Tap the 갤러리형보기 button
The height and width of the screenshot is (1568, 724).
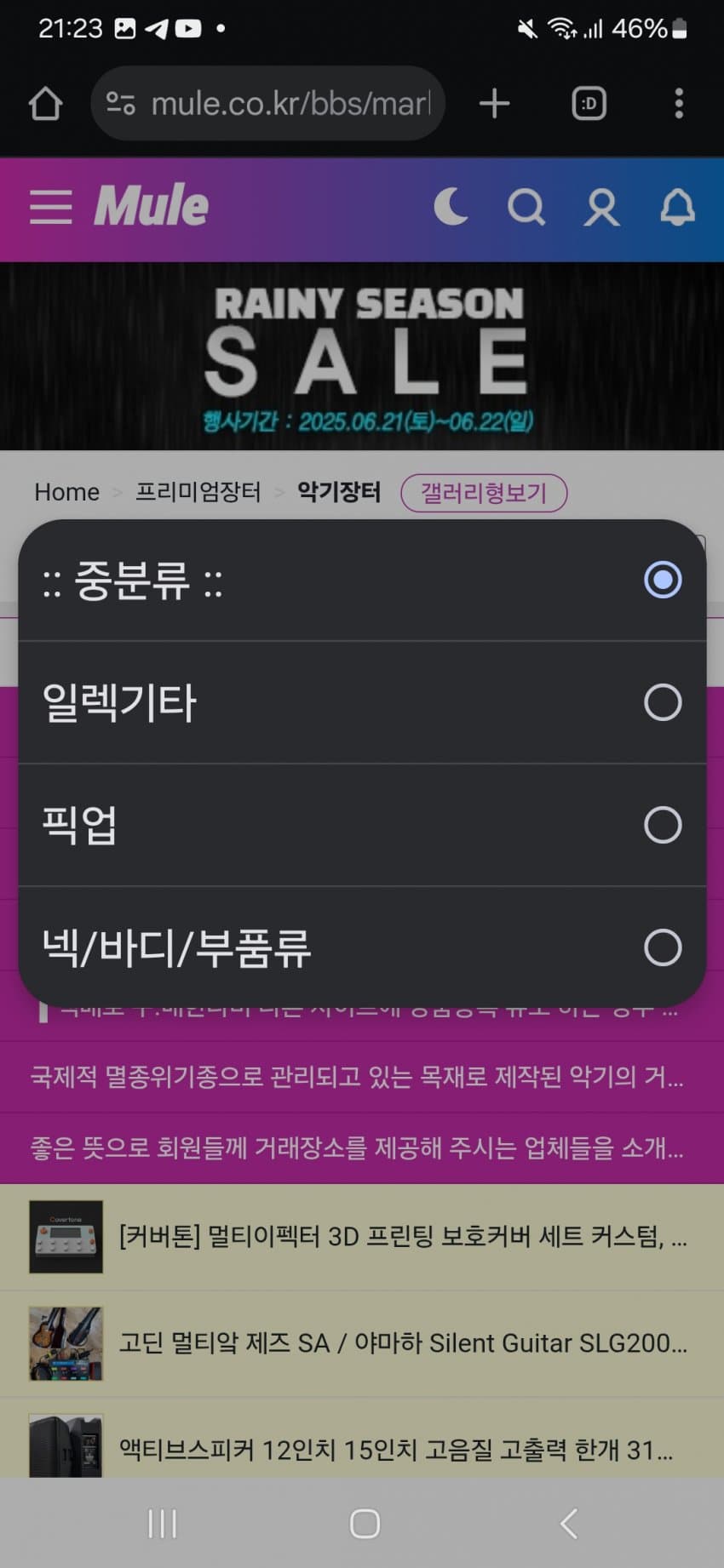click(484, 493)
